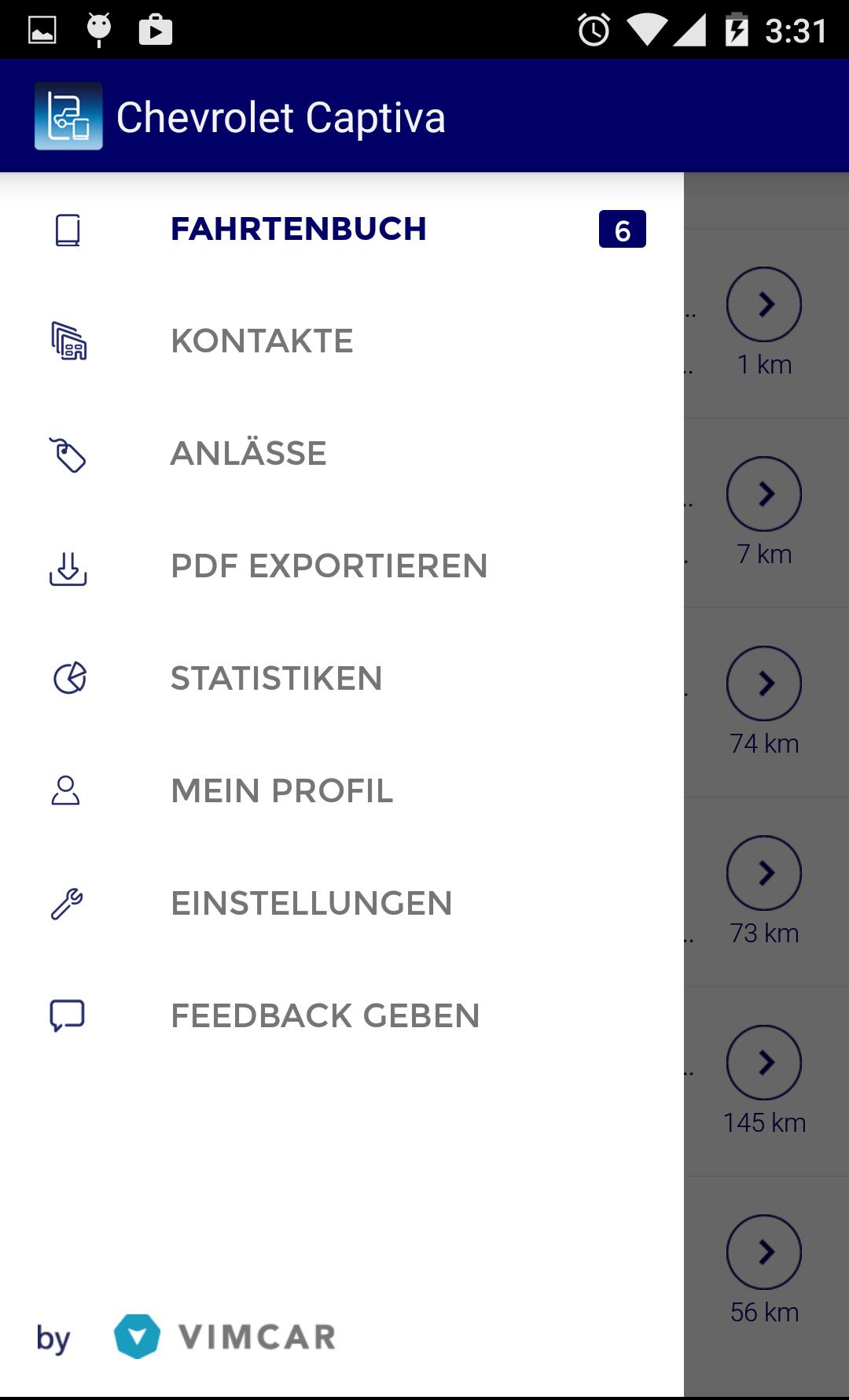Screen dimensions: 849x1400
Task: Select the Fahrtenbuch book icon
Action: (68, 230)
